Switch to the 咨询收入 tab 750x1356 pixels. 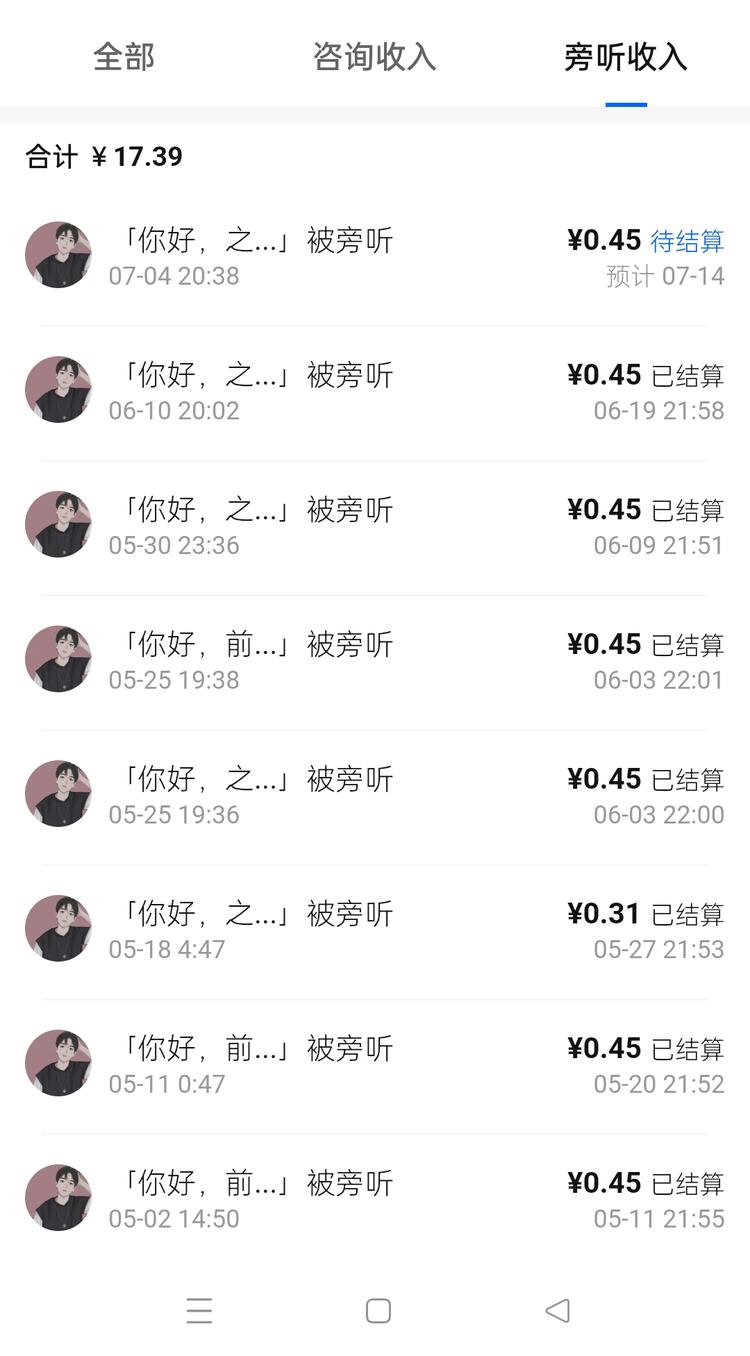375,57
